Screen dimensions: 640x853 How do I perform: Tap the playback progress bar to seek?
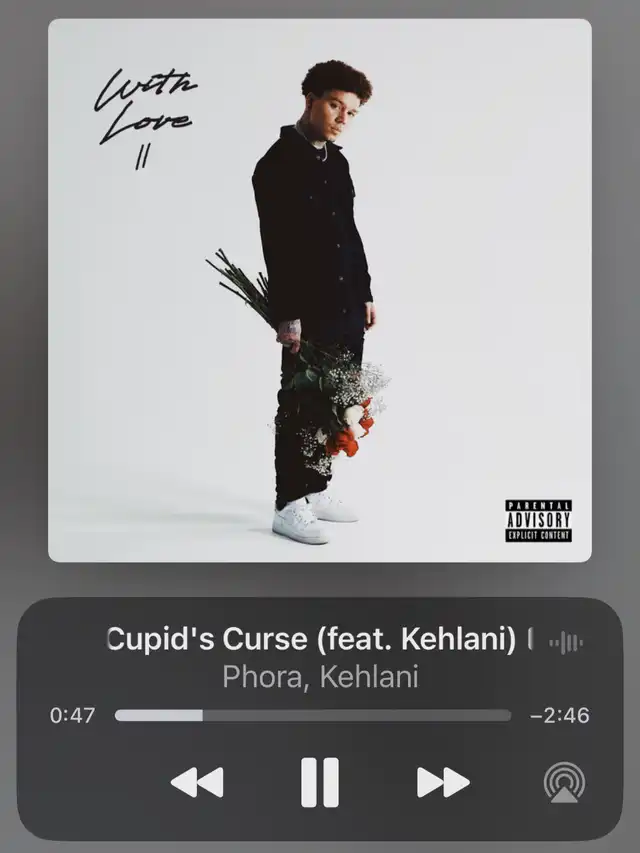pyautogui.click(x=312, y=715)
